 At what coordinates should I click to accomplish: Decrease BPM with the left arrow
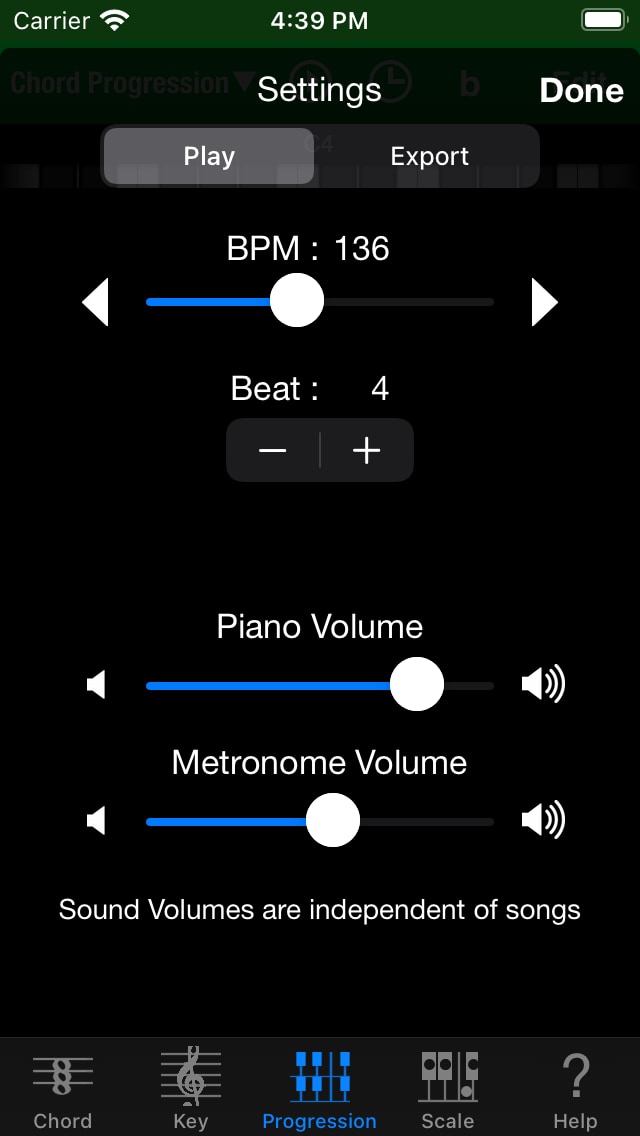point(96,301)
